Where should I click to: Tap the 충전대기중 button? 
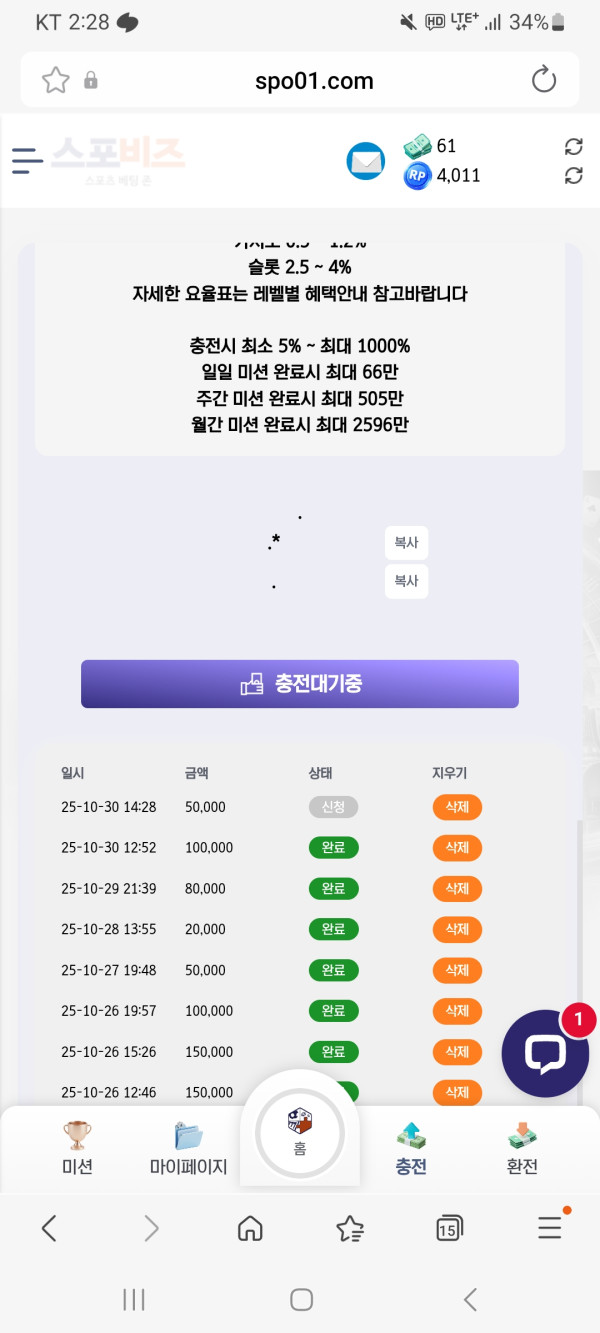300,684
